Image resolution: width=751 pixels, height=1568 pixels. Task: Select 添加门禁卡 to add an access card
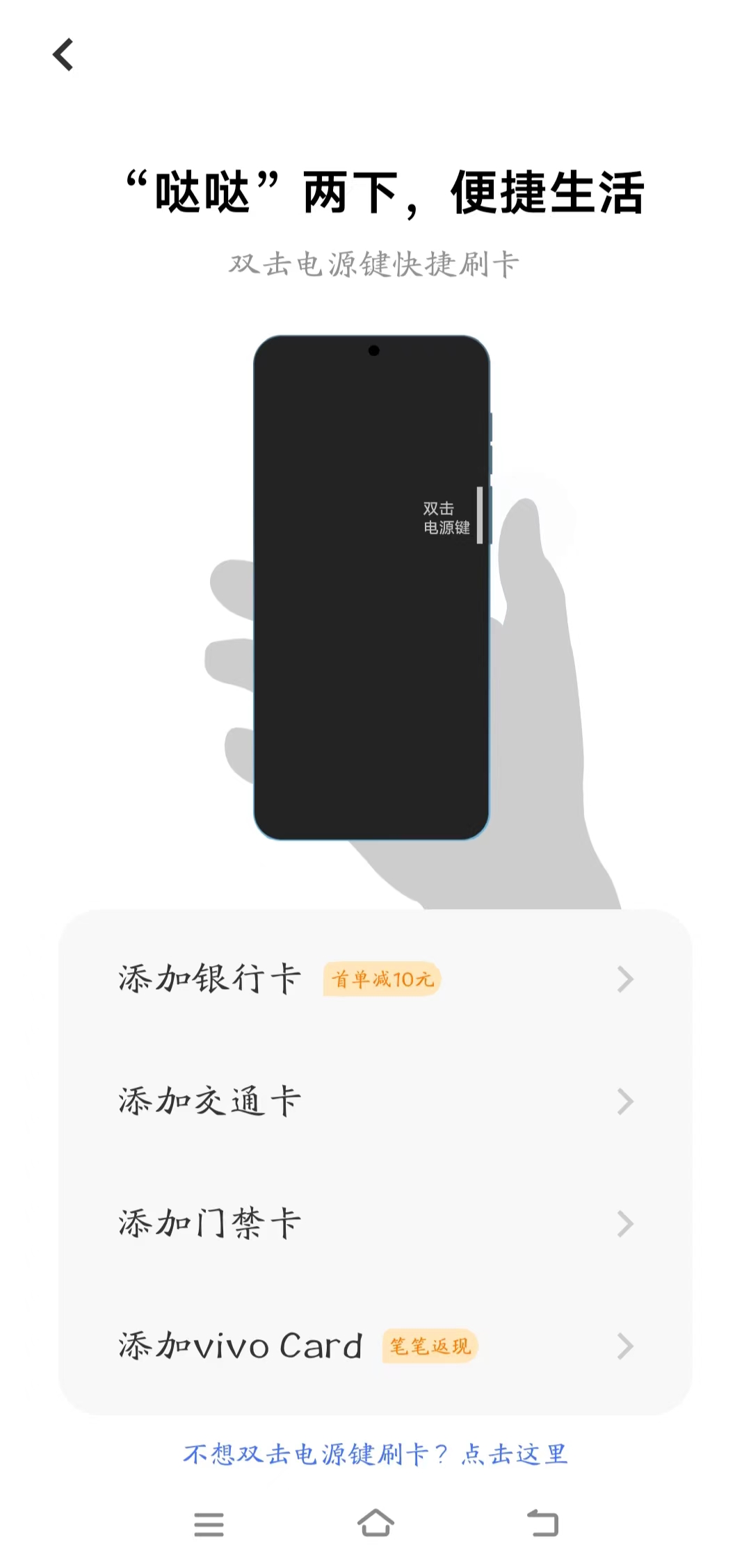click(x=375, y=1224)
